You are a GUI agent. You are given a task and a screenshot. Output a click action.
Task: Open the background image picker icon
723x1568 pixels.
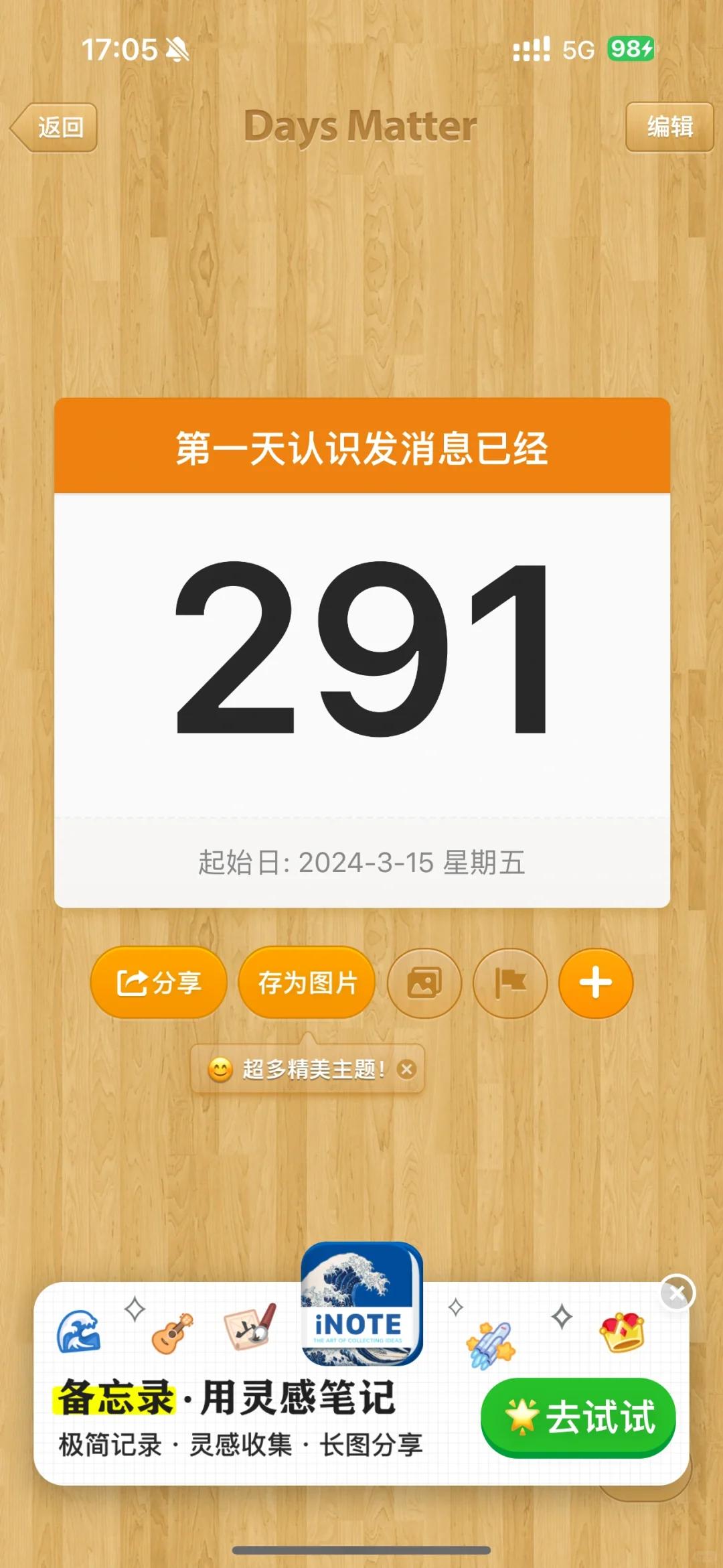point(424,983)
